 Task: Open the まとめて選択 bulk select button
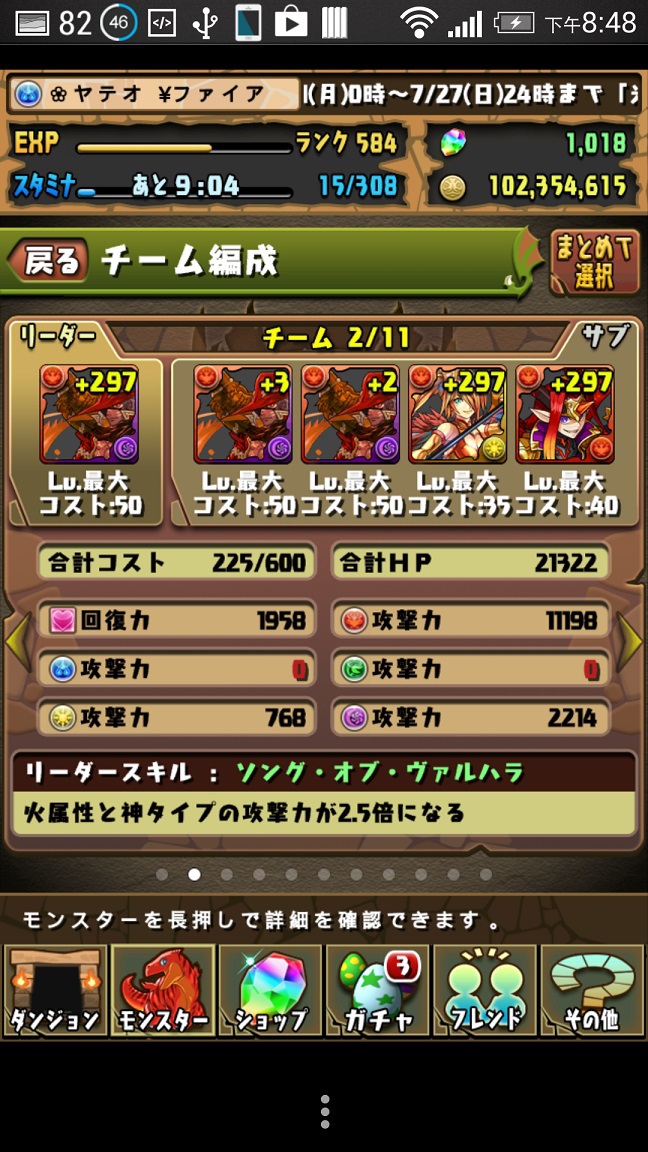click(594, 262)
